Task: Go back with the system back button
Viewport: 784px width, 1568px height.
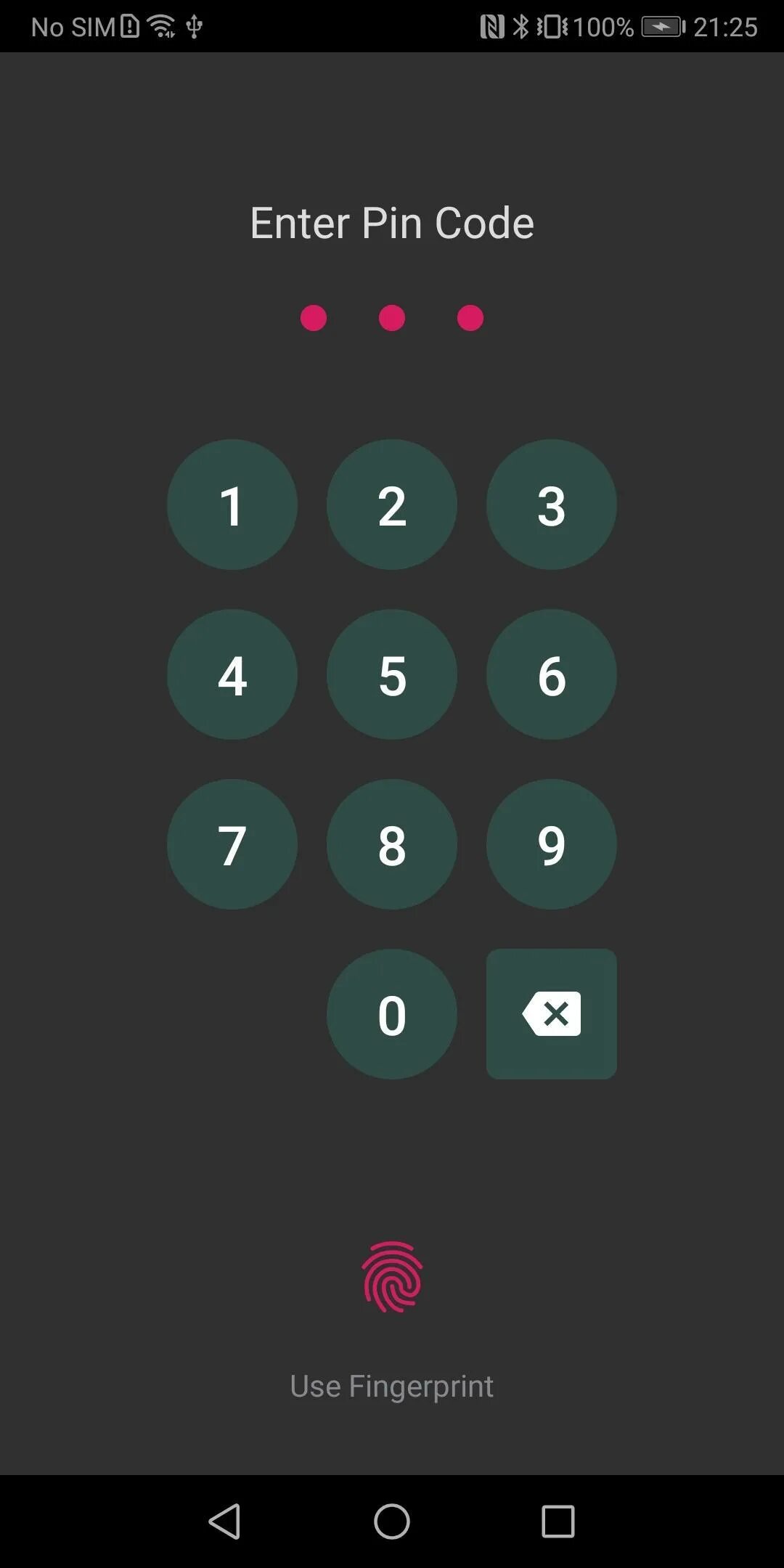Action: pos(225,1521)
